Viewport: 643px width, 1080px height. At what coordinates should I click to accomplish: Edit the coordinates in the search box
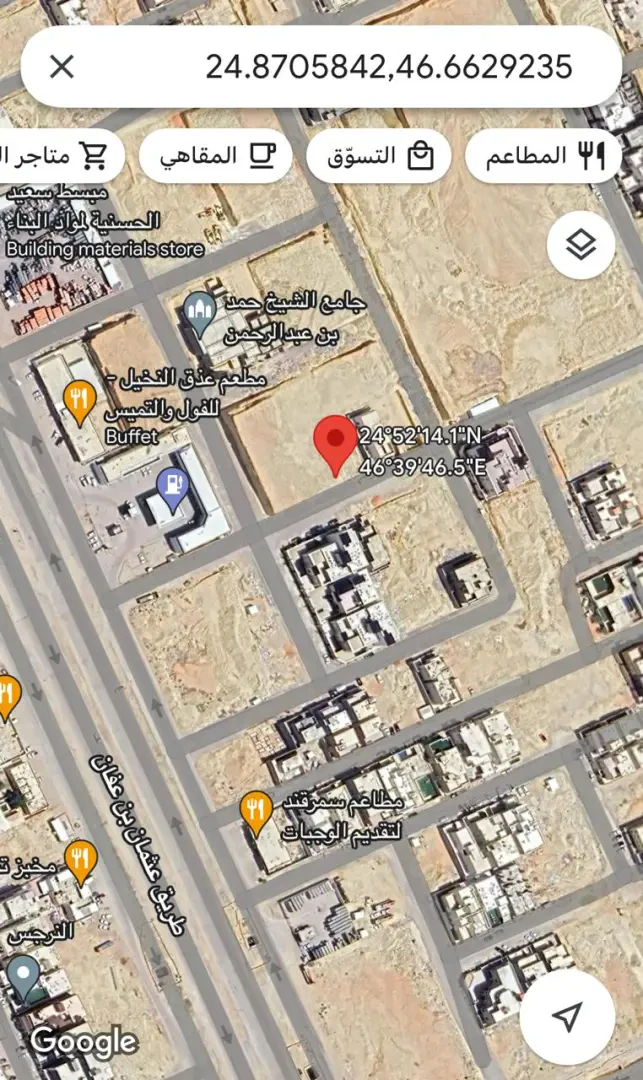point(388,67)
